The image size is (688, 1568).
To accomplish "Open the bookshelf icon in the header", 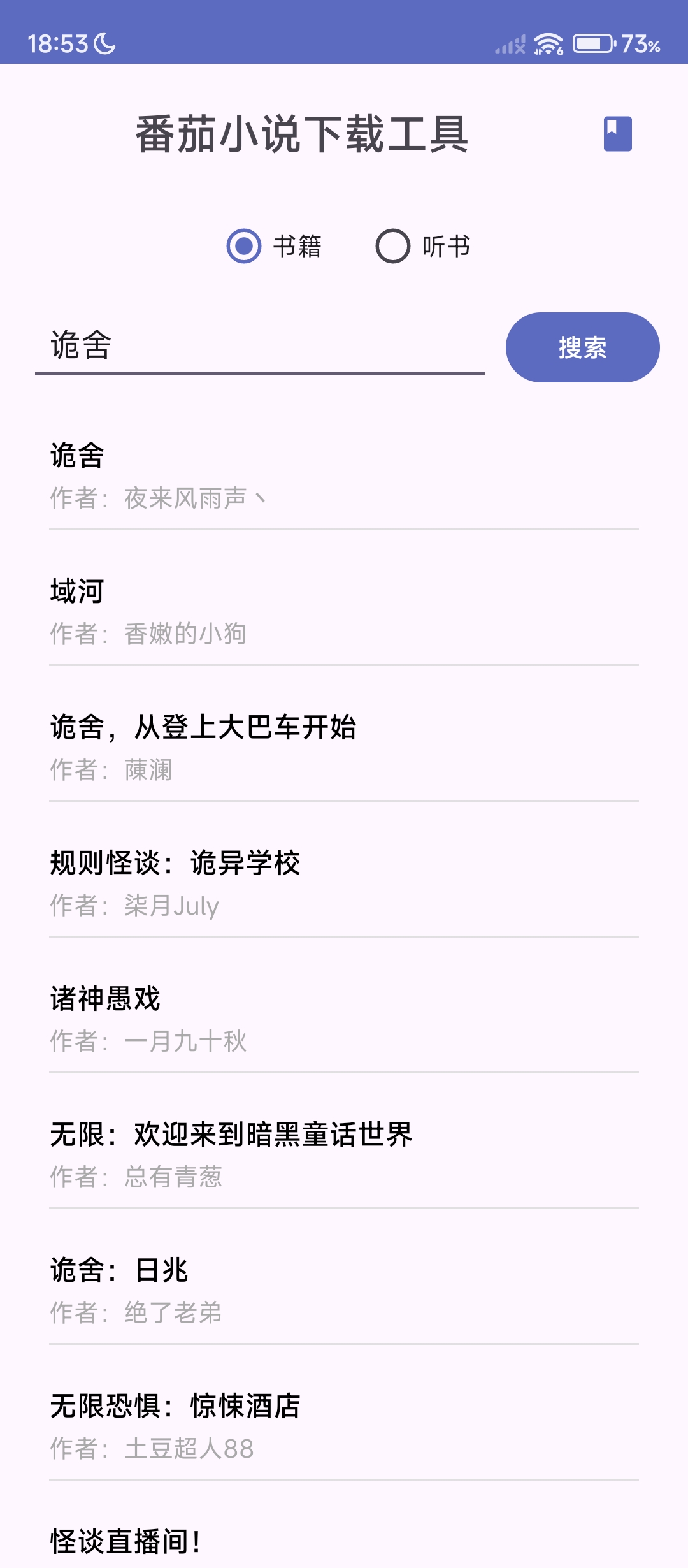I will pyautogui.click(x=617, y=134).
